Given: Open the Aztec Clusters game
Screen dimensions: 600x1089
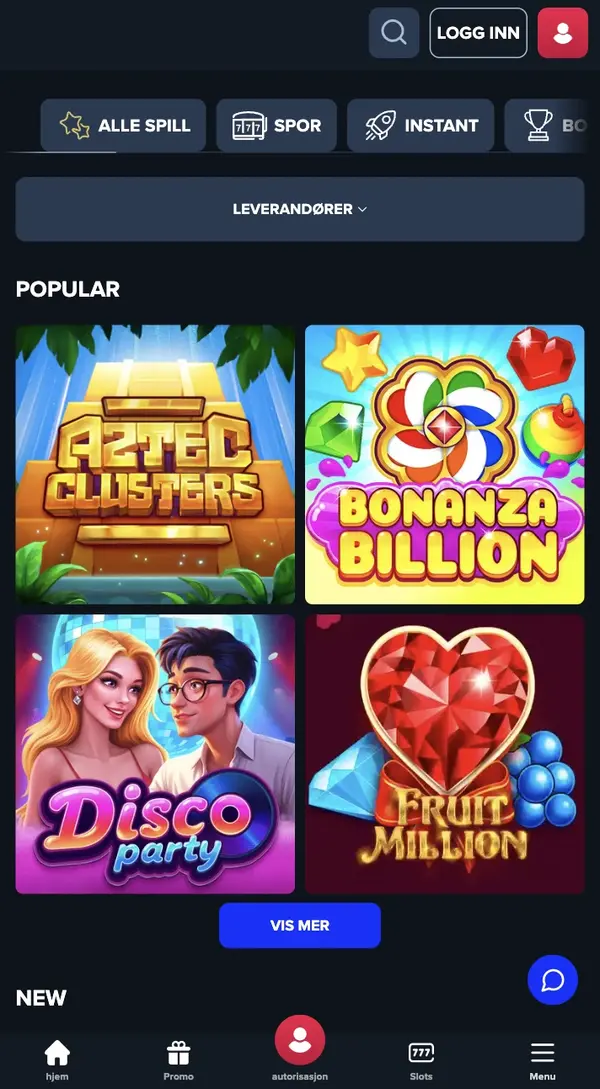Looking at the screenshot, I should [155, 465].
